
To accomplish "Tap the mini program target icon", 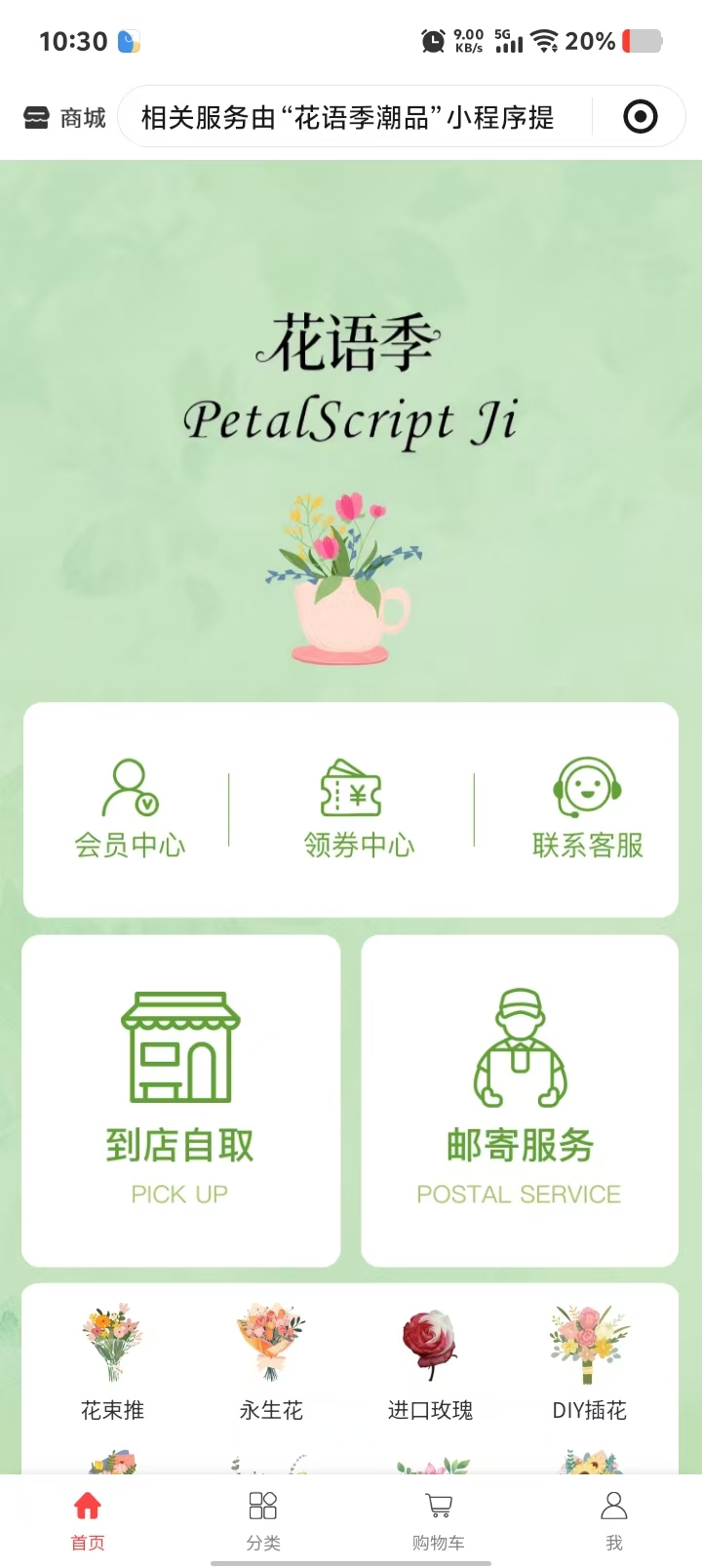I will click(640, 118).
